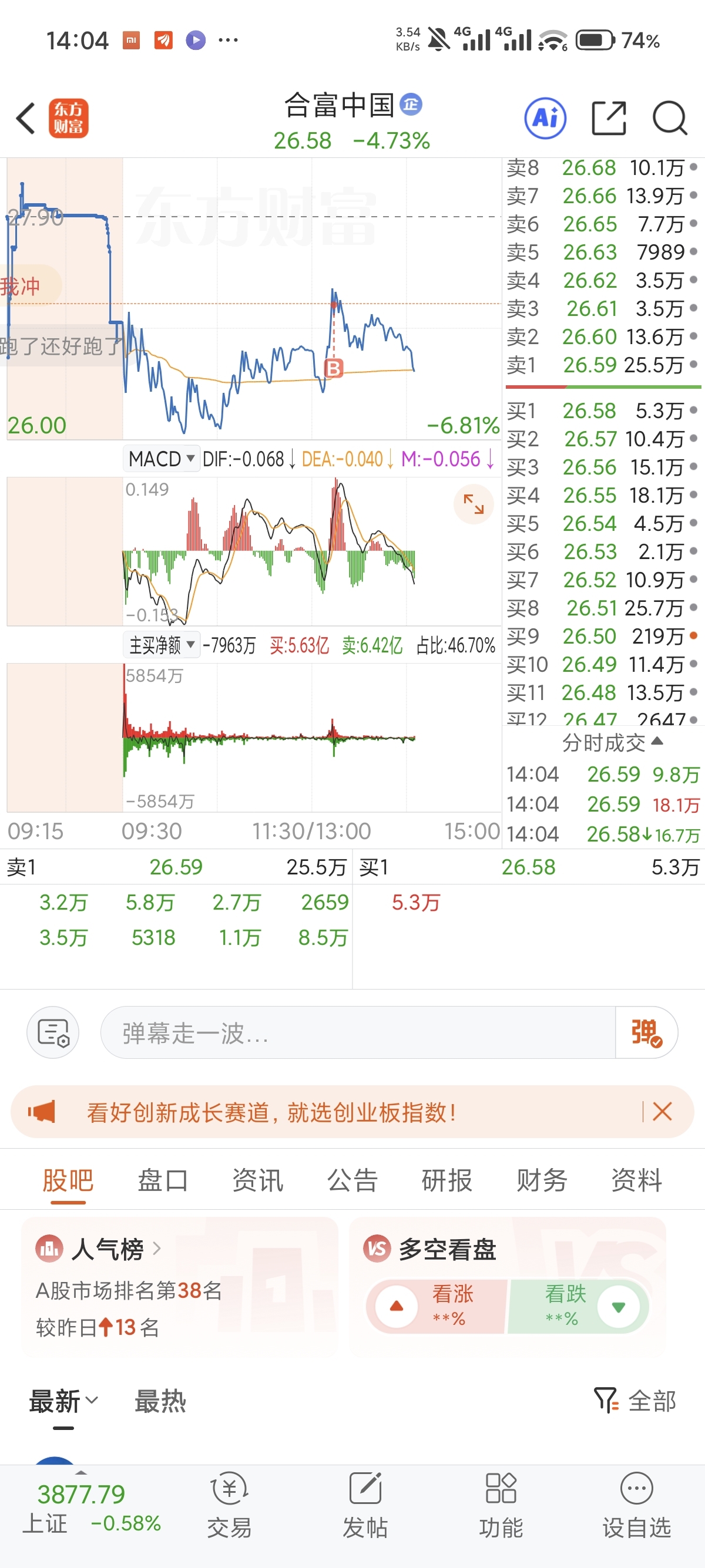Open the 主买净额 indicator dropdown
Screen dimensions: 705x1568
tap(162, 645)
